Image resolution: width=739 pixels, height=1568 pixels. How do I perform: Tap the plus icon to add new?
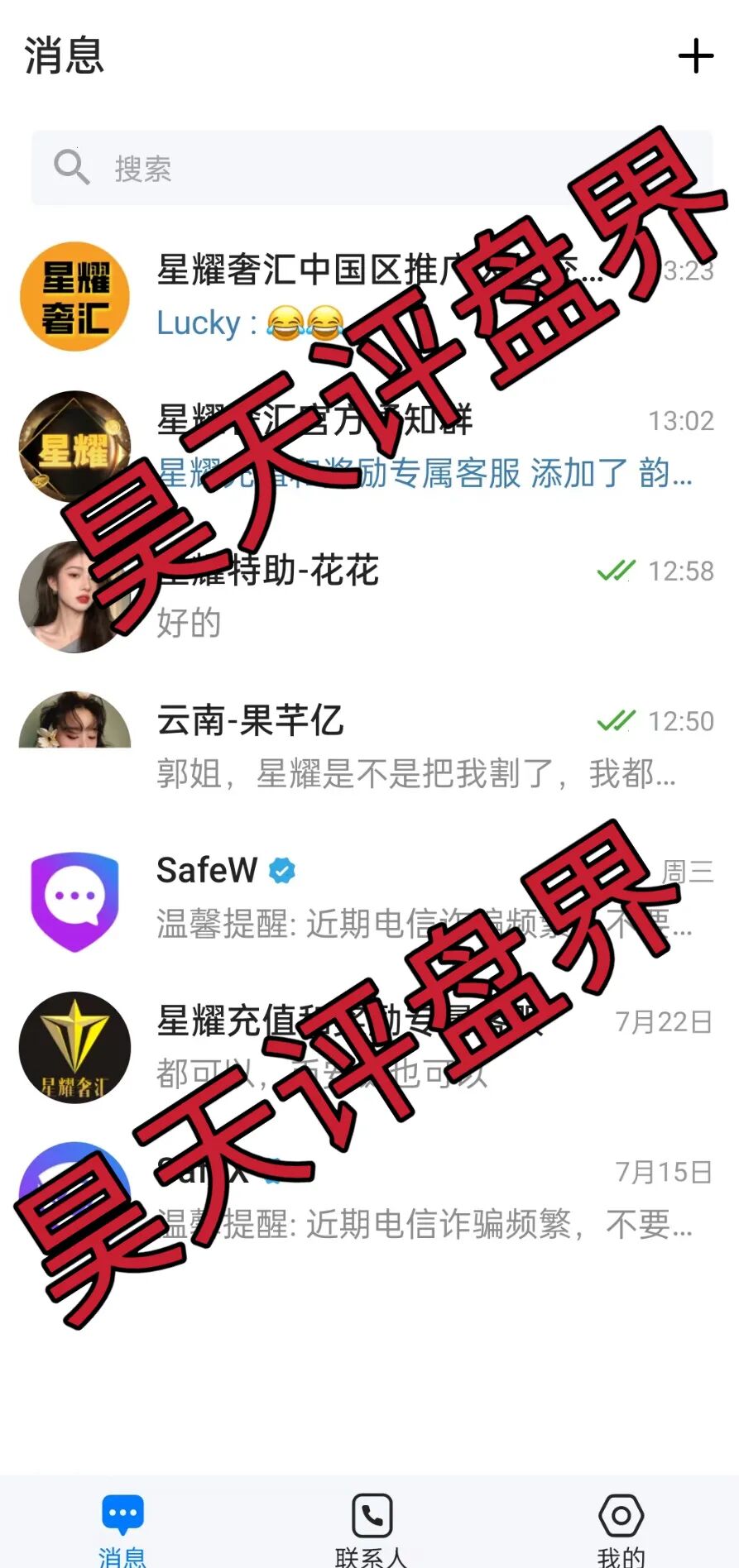tap(695, 56)
